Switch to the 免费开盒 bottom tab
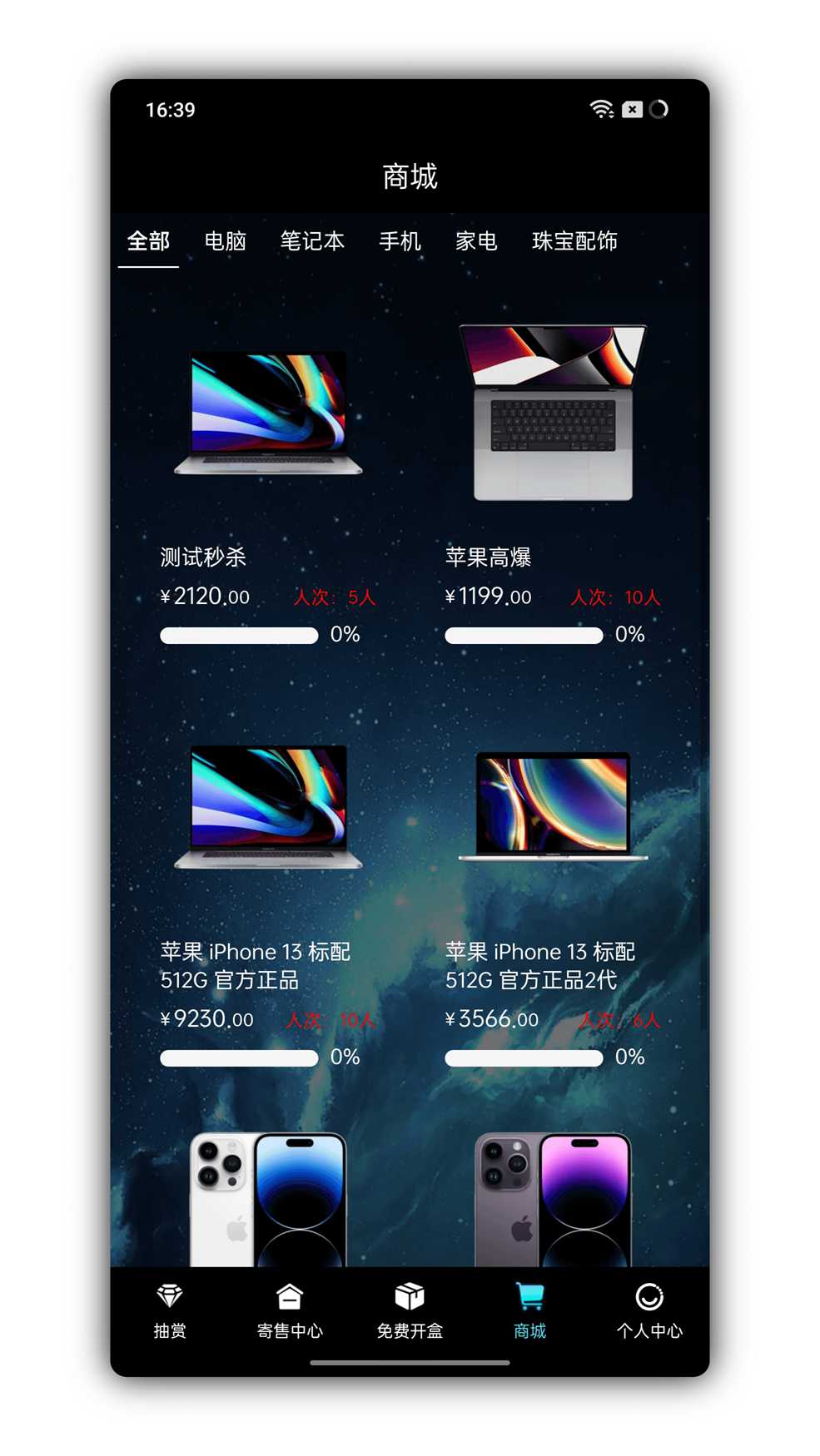Image resolution: width=820 pixels, height=1456 pixels. [410, 1311]
